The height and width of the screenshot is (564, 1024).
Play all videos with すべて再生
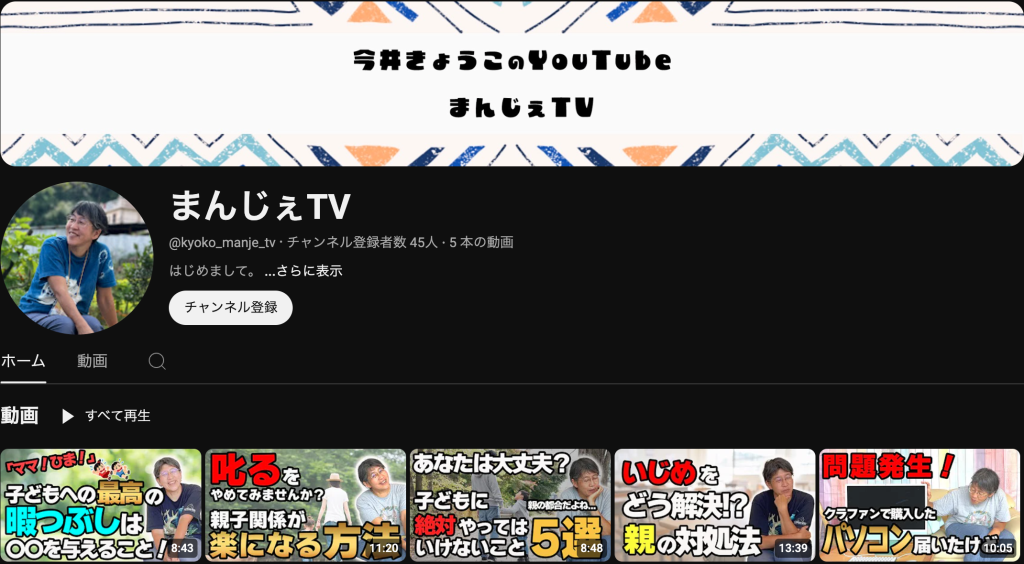pos(106,415)
